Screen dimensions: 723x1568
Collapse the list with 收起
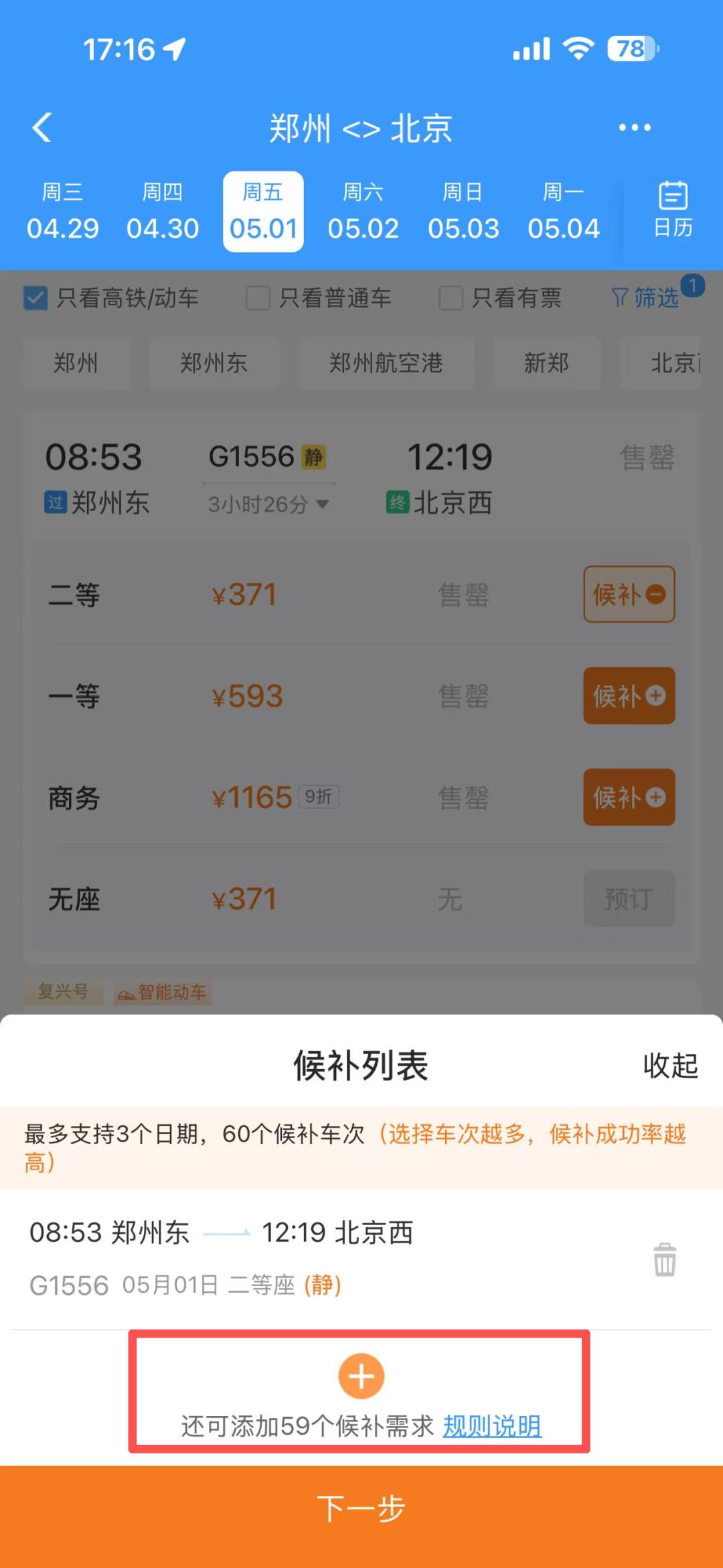(x=670, y=1066)
